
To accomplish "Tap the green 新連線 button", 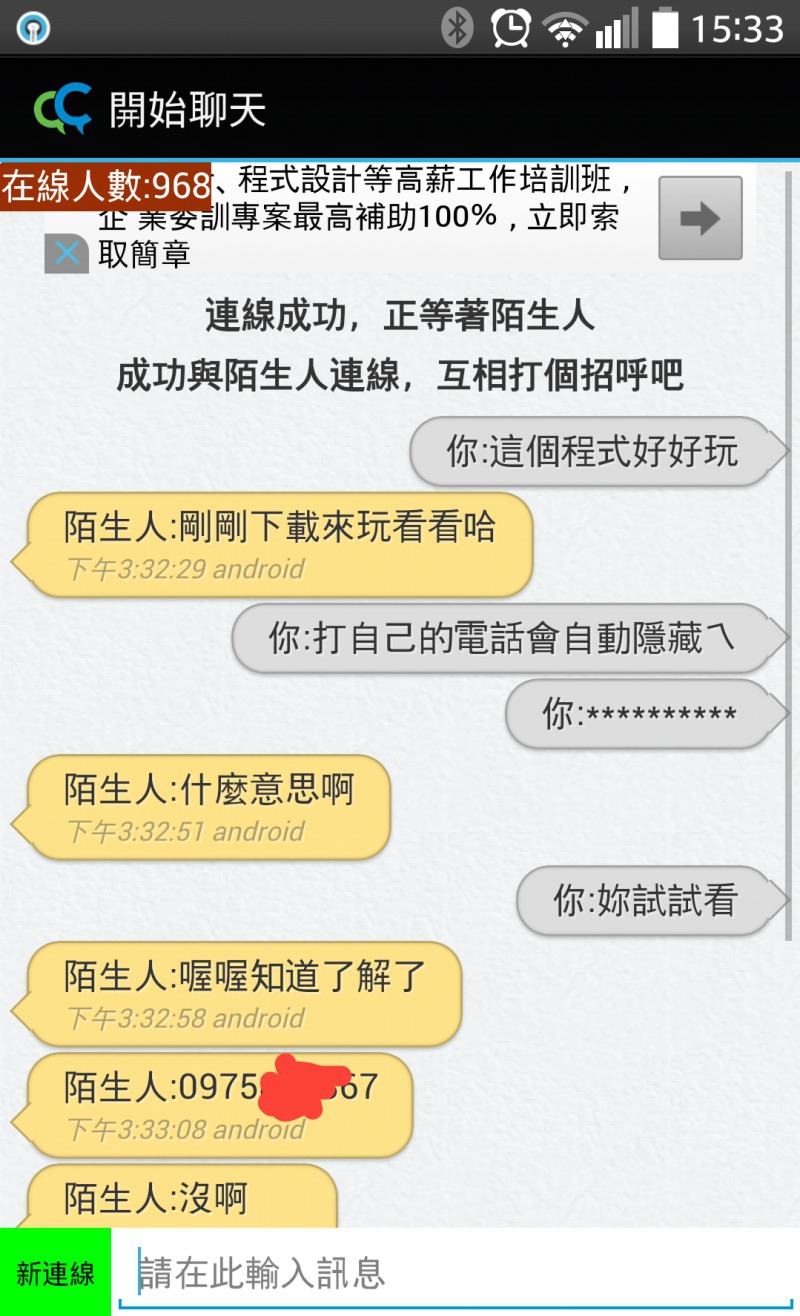I will (55, 1272).
